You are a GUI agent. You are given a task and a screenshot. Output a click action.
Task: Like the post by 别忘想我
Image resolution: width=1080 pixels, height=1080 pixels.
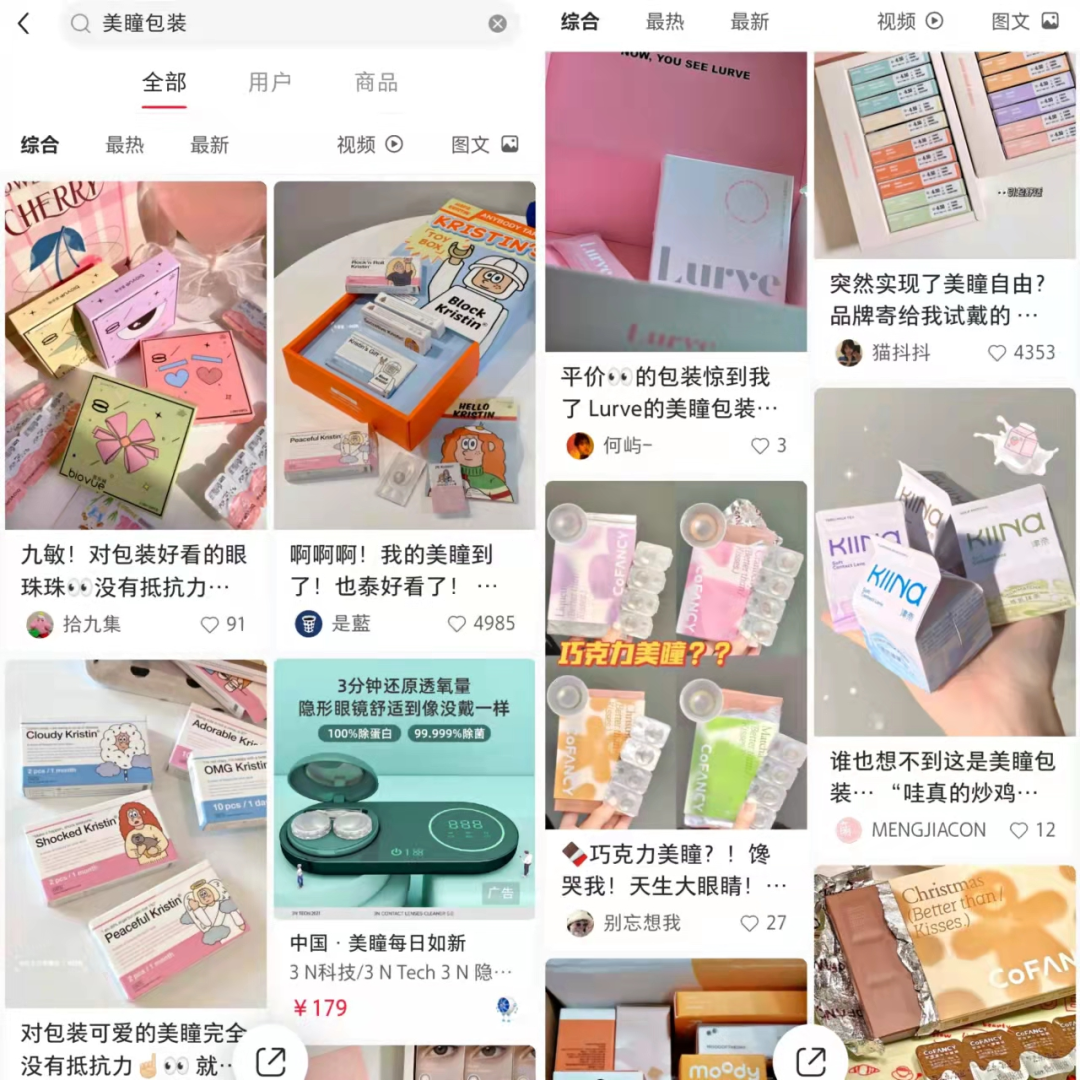(x=749, y=923)
